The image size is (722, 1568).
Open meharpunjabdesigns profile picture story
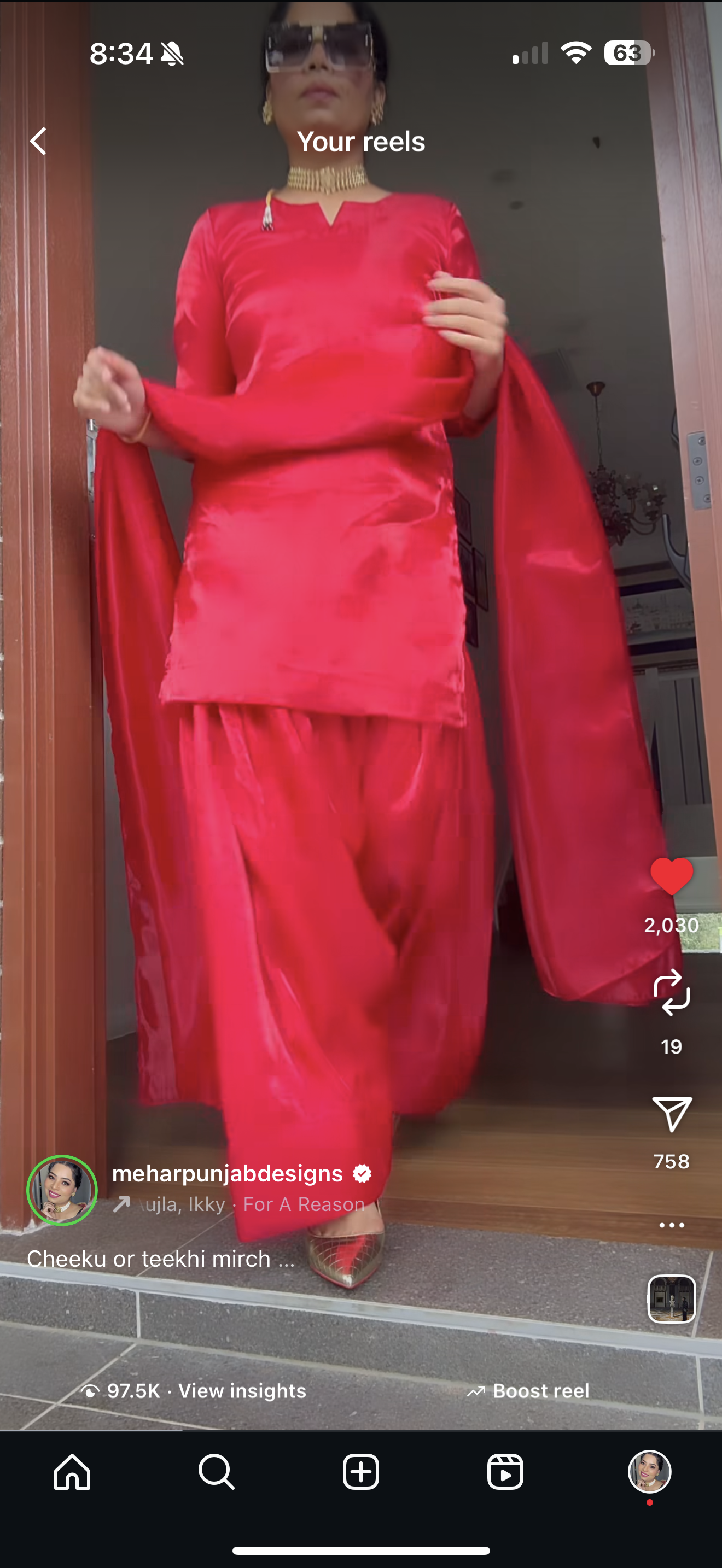[x=62, y=1190]
